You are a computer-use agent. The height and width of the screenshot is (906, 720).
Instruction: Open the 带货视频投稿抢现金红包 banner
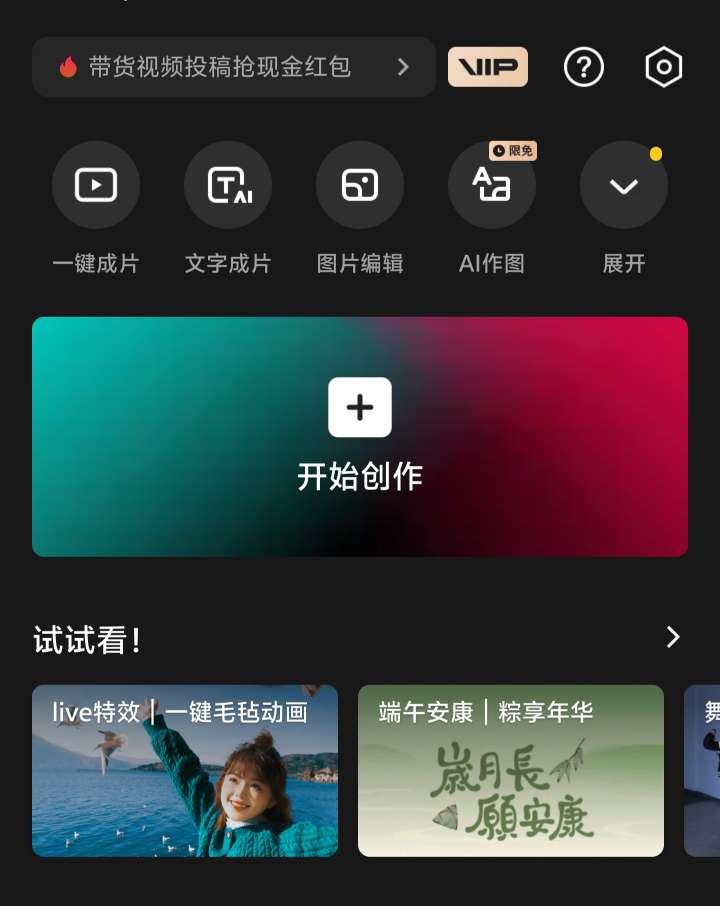coord(234,67)
